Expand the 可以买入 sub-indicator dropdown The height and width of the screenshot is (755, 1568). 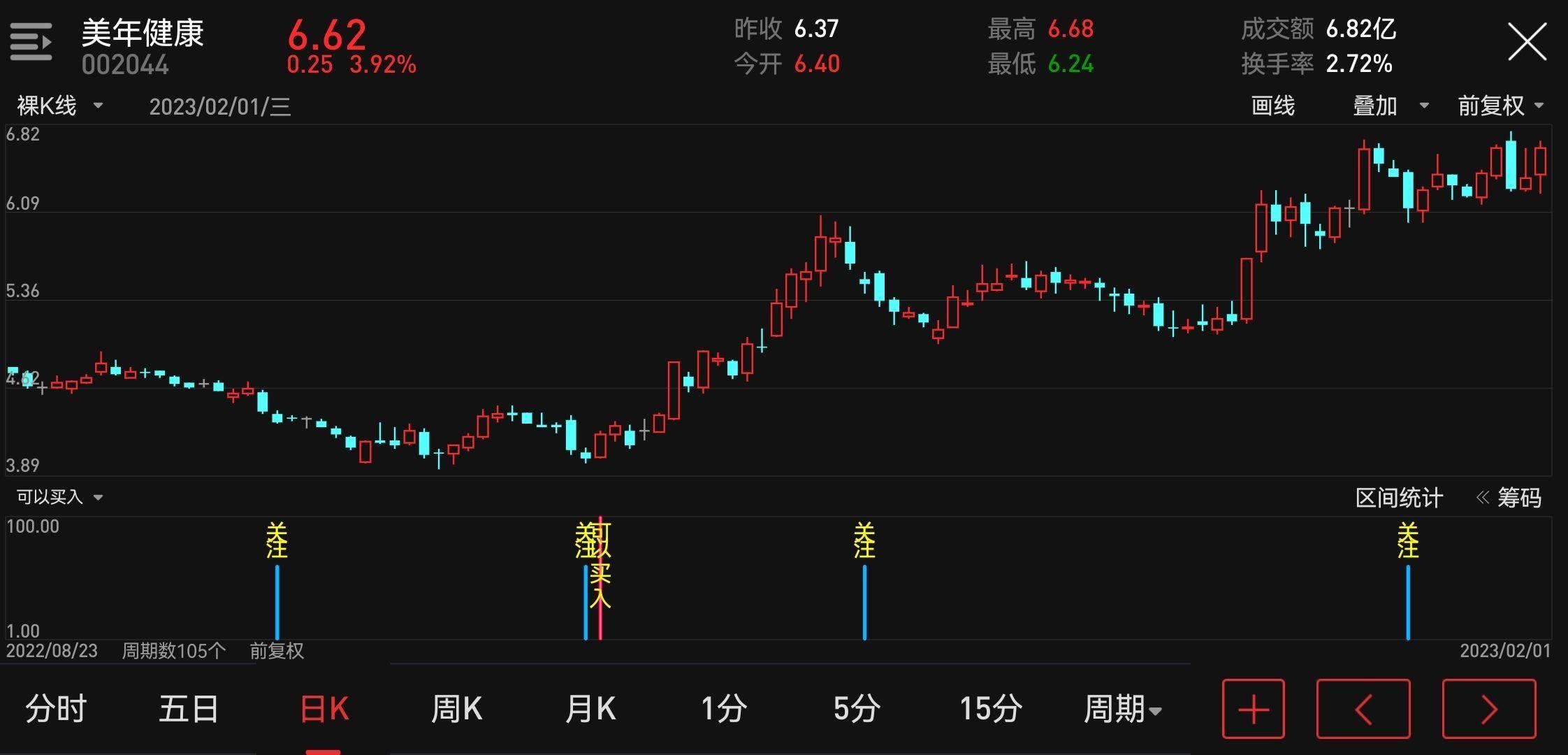pyautogui.click(x=59, y=497)
